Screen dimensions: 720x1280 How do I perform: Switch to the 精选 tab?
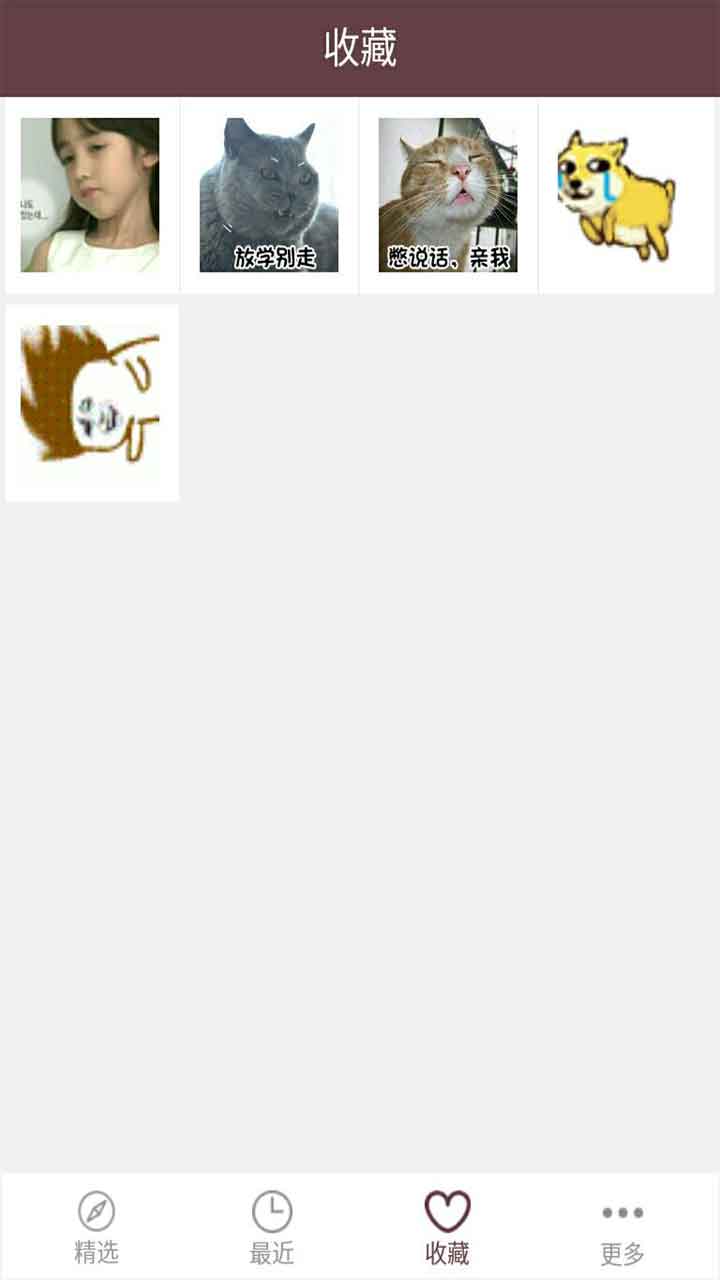click(97, 1227)
